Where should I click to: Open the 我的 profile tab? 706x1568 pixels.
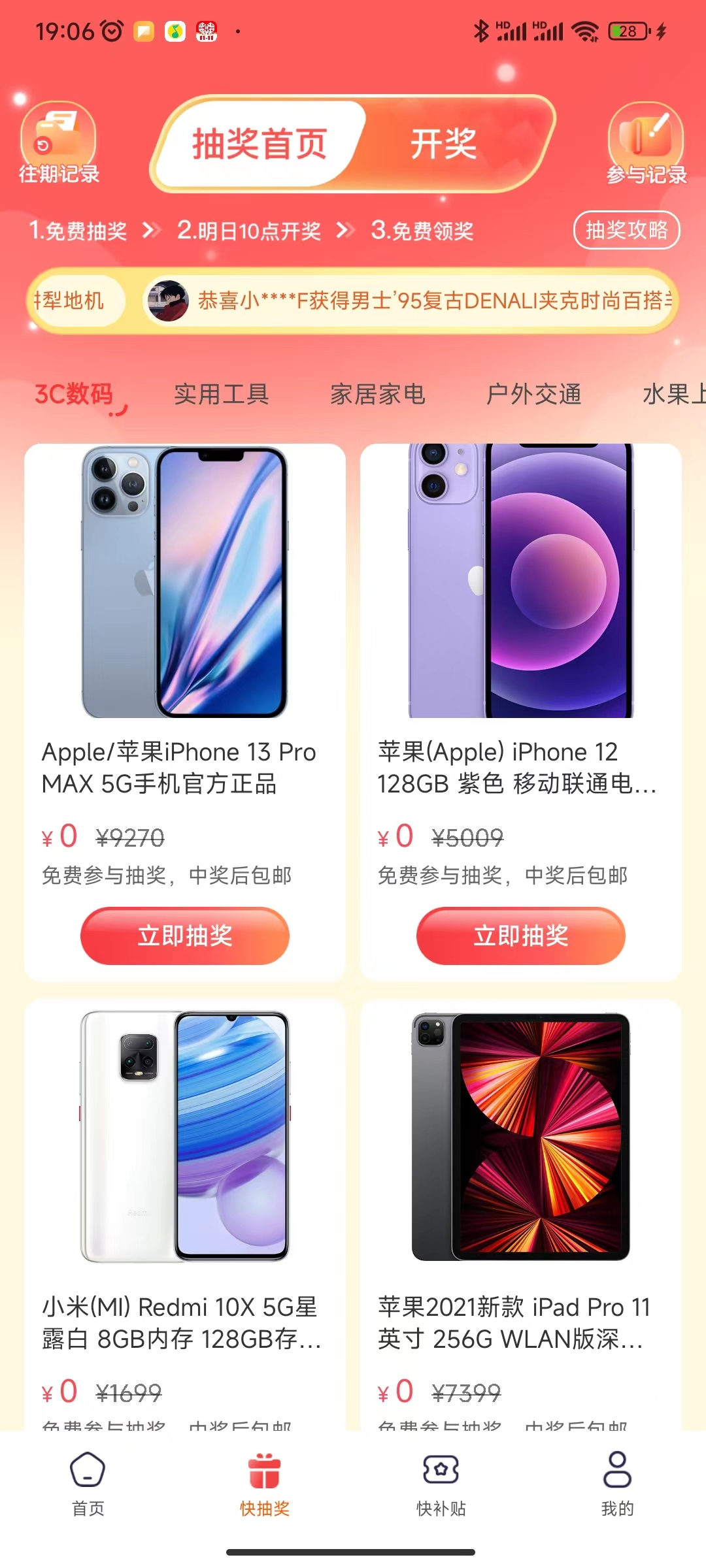[x=617, y=1483]
